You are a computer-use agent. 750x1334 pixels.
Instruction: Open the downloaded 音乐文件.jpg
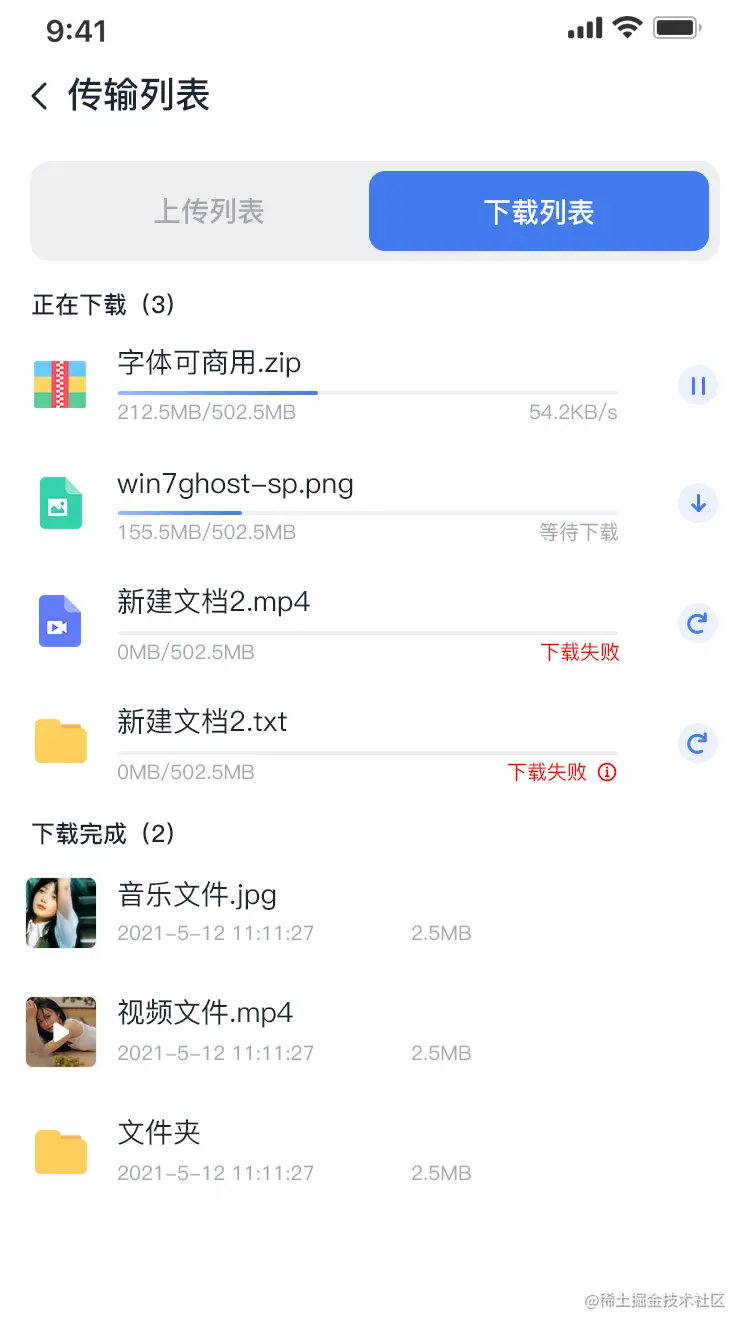click(x=197, y=894)
